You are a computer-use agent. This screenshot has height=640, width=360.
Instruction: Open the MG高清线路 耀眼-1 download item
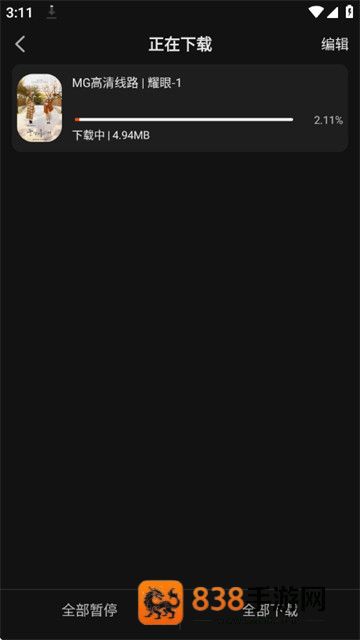180,108
